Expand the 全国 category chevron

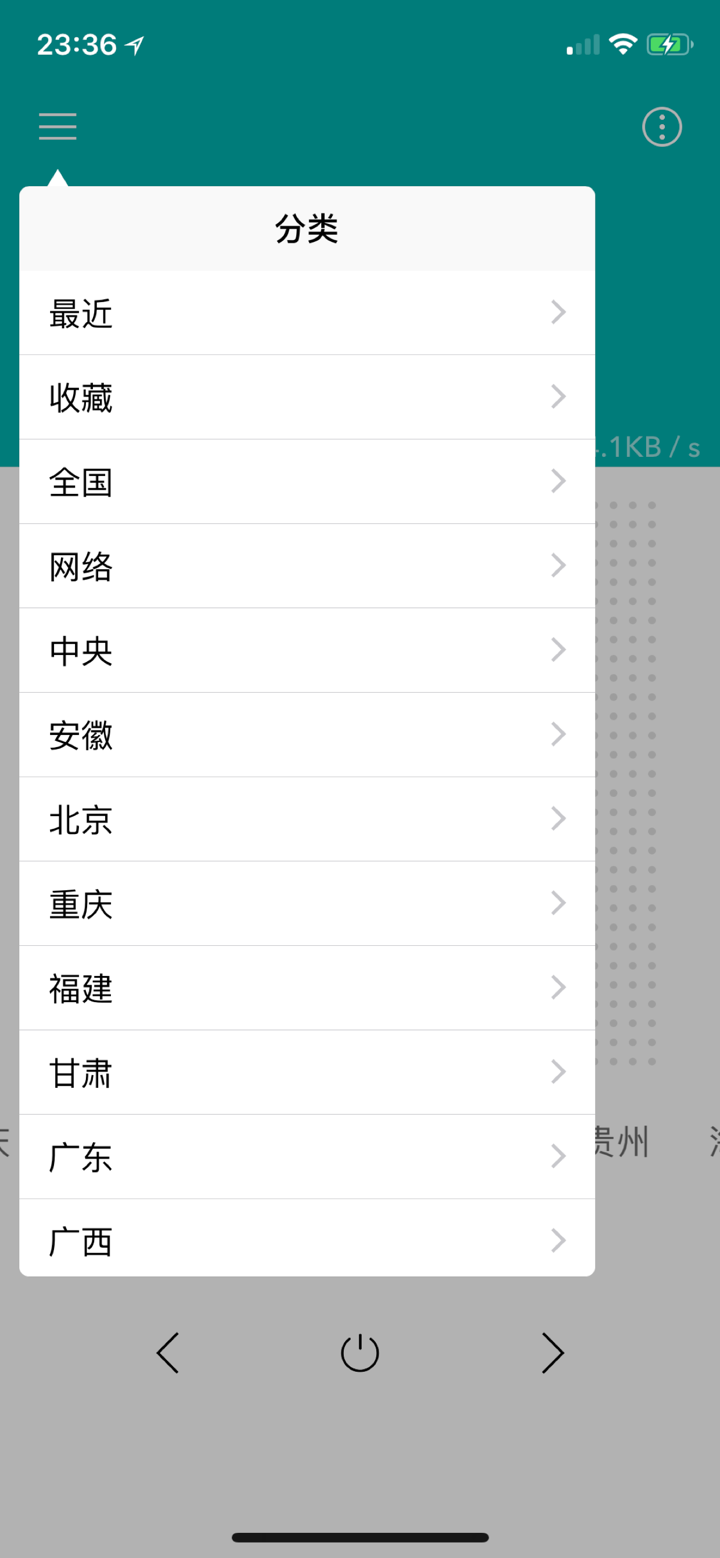557,481
